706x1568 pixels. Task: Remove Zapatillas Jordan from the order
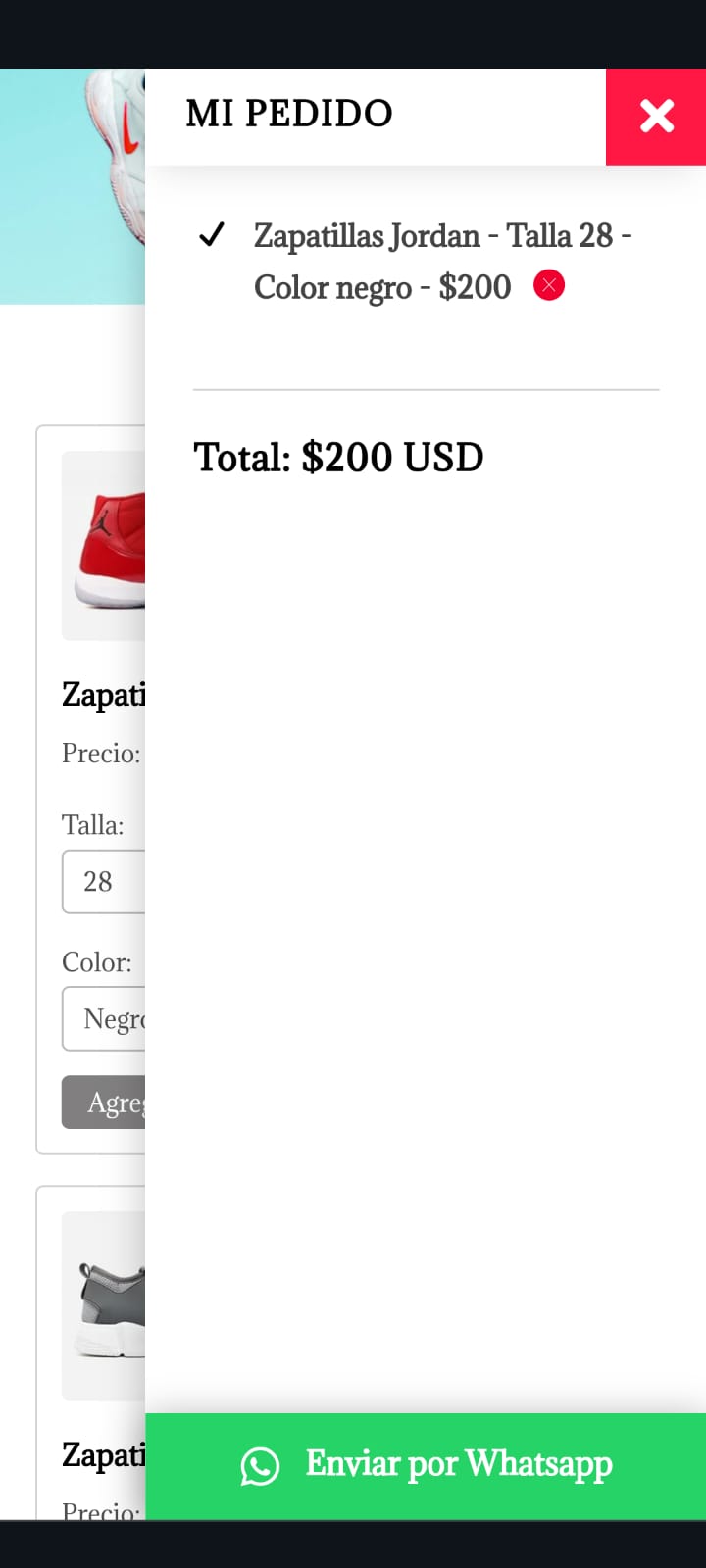point(549,286)
